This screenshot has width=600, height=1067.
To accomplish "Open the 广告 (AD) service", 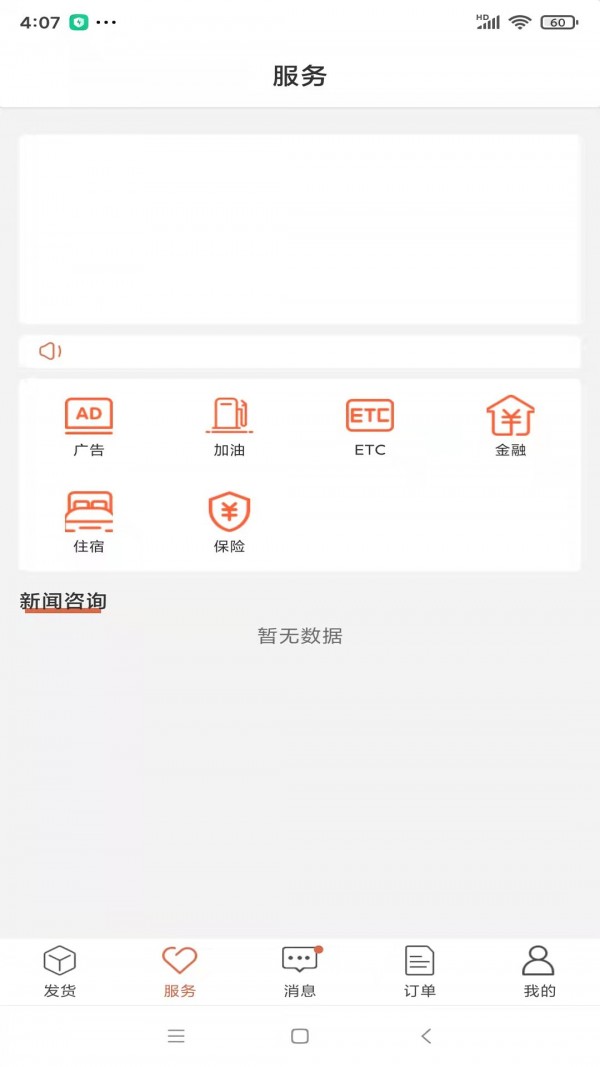I will pos(89,425).
